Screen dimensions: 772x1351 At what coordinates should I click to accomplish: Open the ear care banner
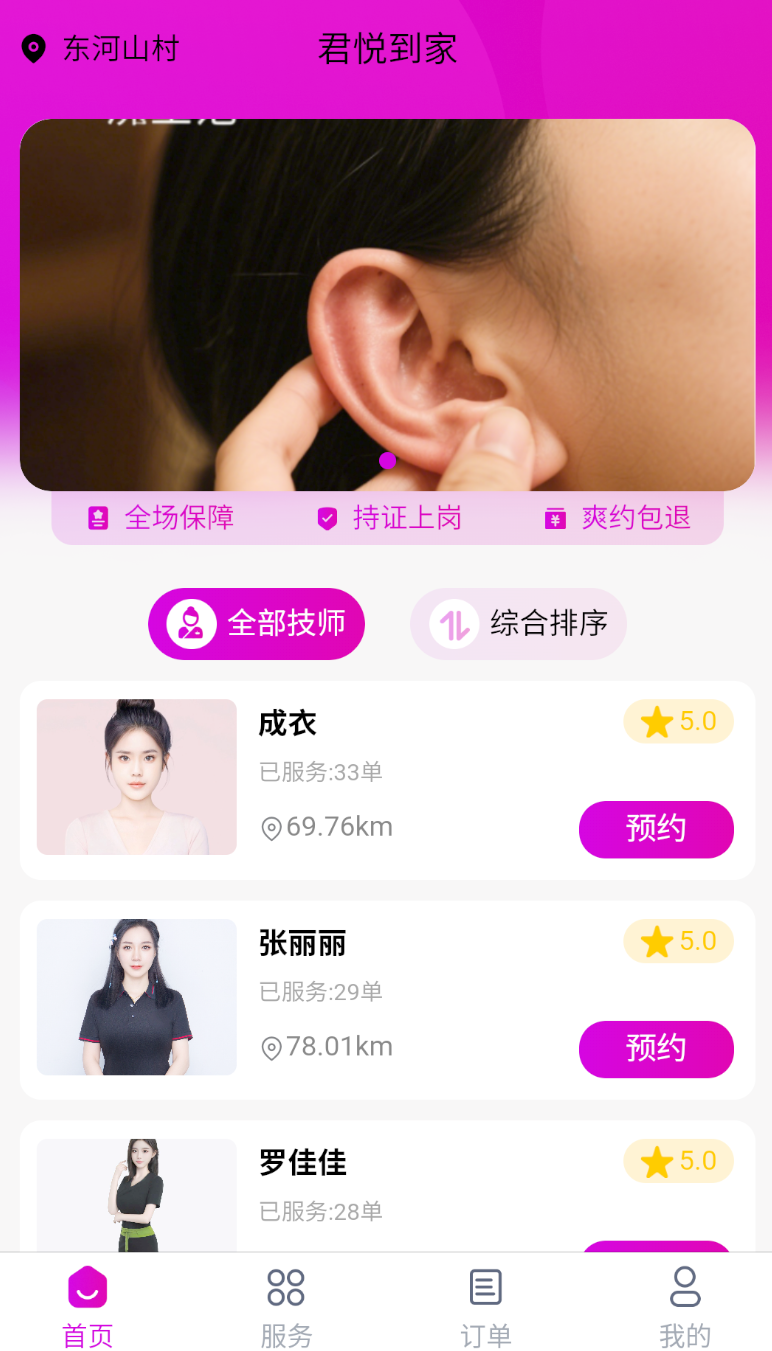coord(387,305)
